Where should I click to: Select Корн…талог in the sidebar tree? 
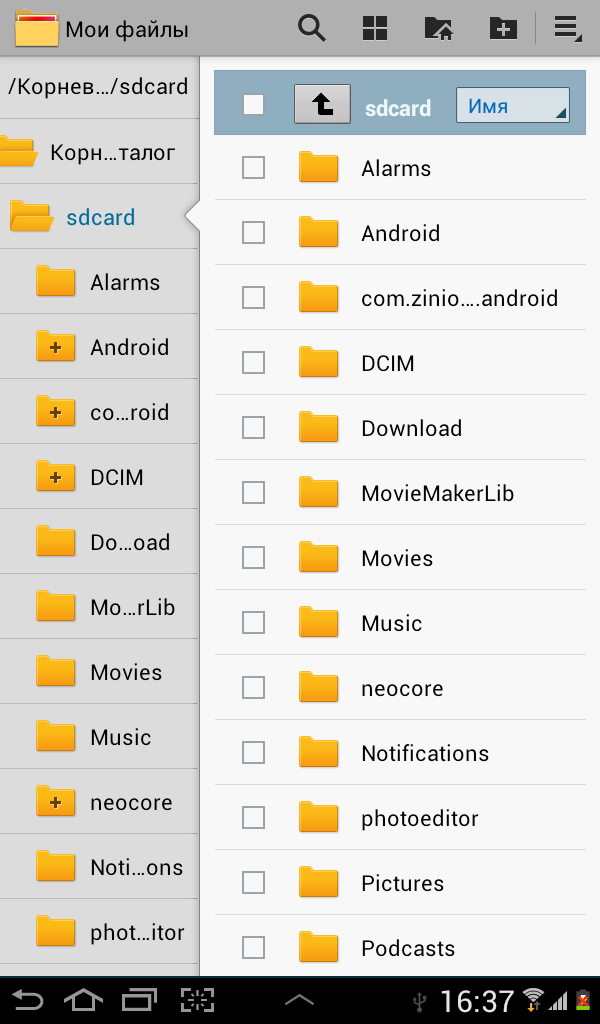(99, 152)
